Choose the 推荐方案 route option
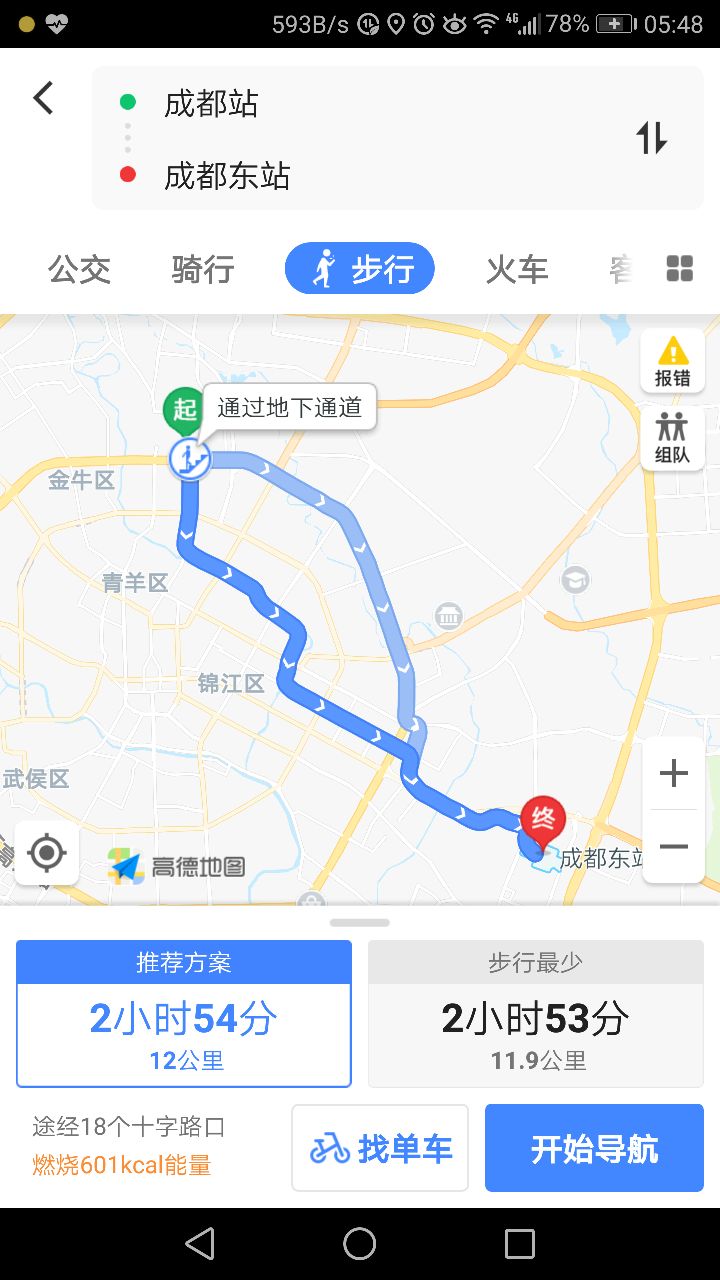The width and height of the screenshot is (720, 1280). point(184,1014)
